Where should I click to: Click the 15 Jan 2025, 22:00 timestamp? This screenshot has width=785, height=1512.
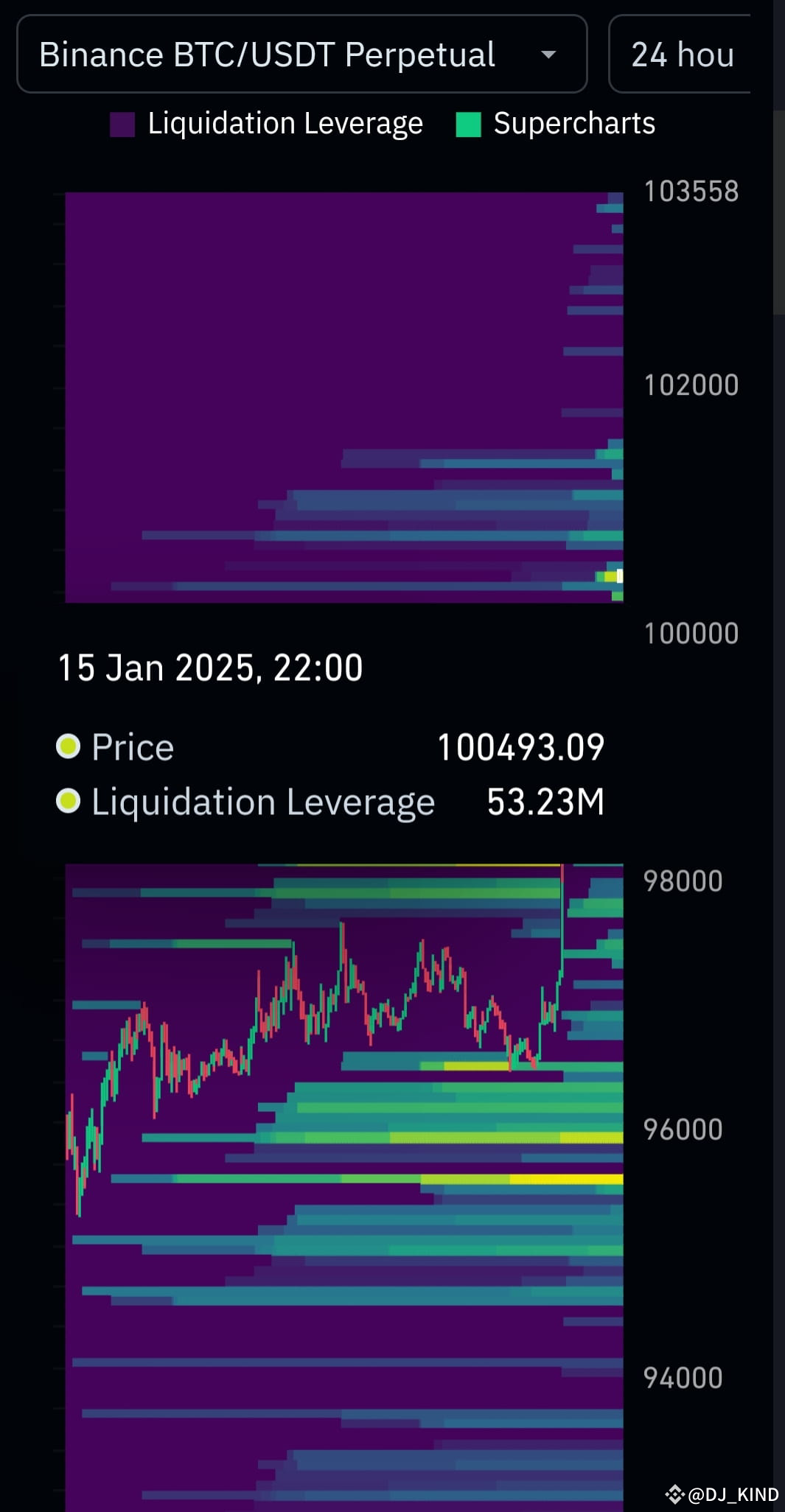(x=210, y=668)
